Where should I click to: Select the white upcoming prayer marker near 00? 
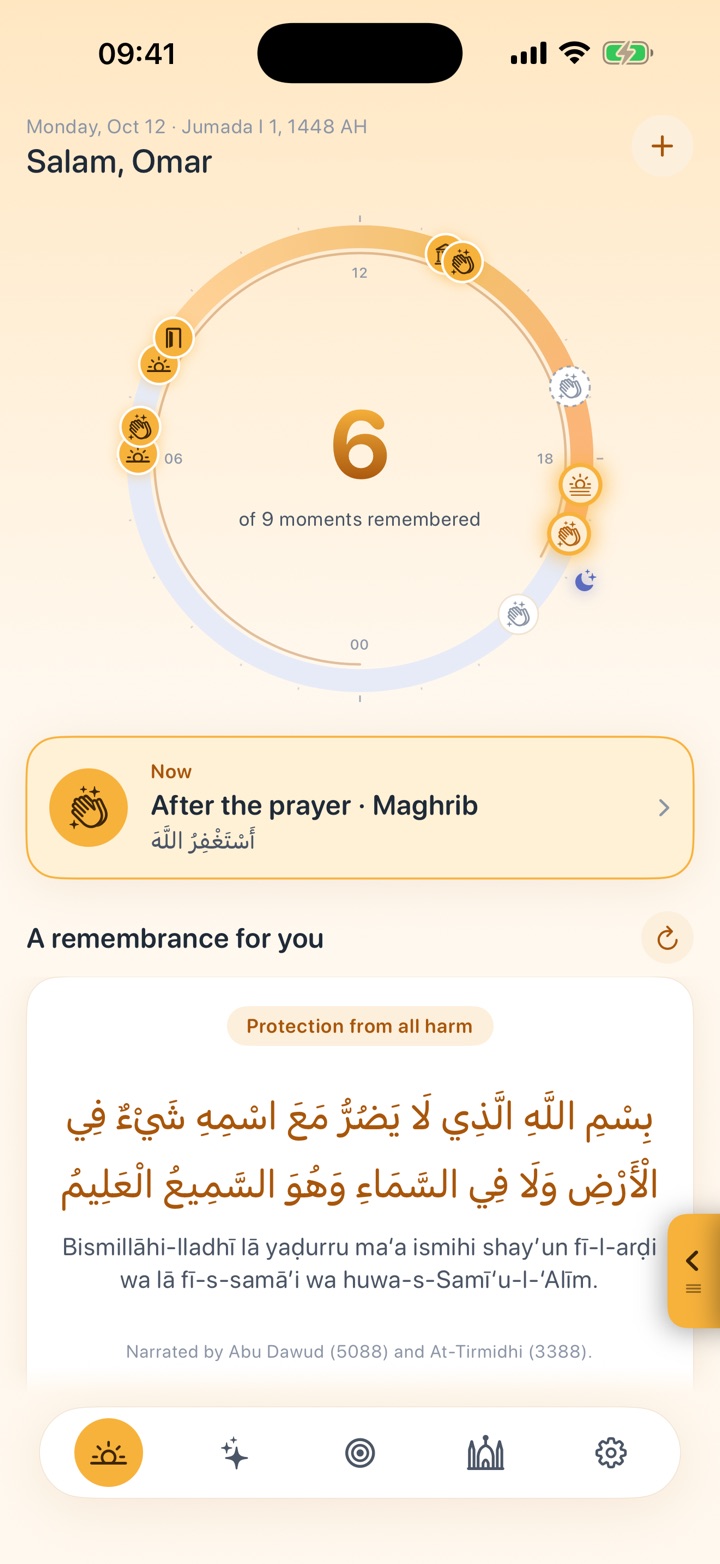pos(518,614)
